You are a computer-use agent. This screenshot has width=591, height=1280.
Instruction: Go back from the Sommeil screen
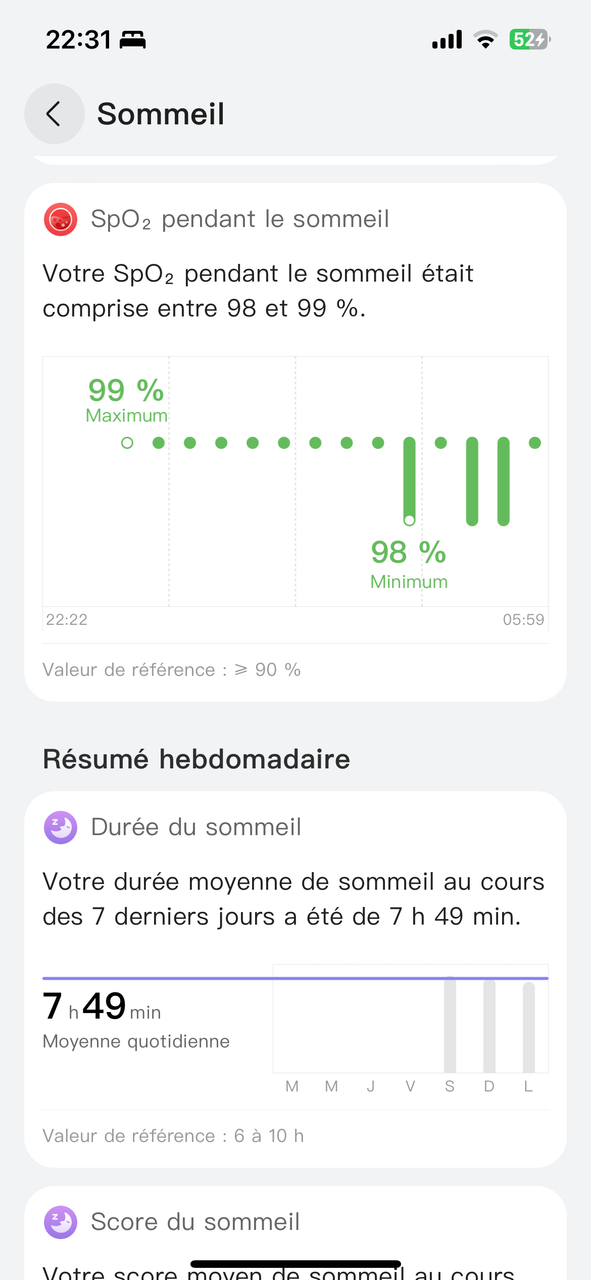click(x=54, y=114)
